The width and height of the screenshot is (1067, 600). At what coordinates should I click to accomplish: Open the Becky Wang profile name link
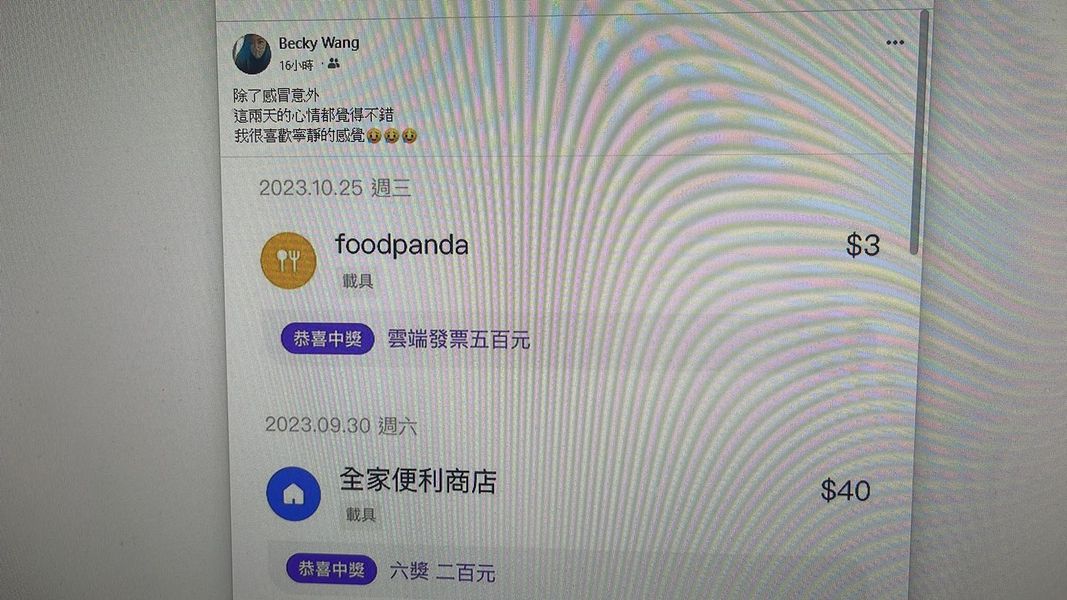(318, 43)
